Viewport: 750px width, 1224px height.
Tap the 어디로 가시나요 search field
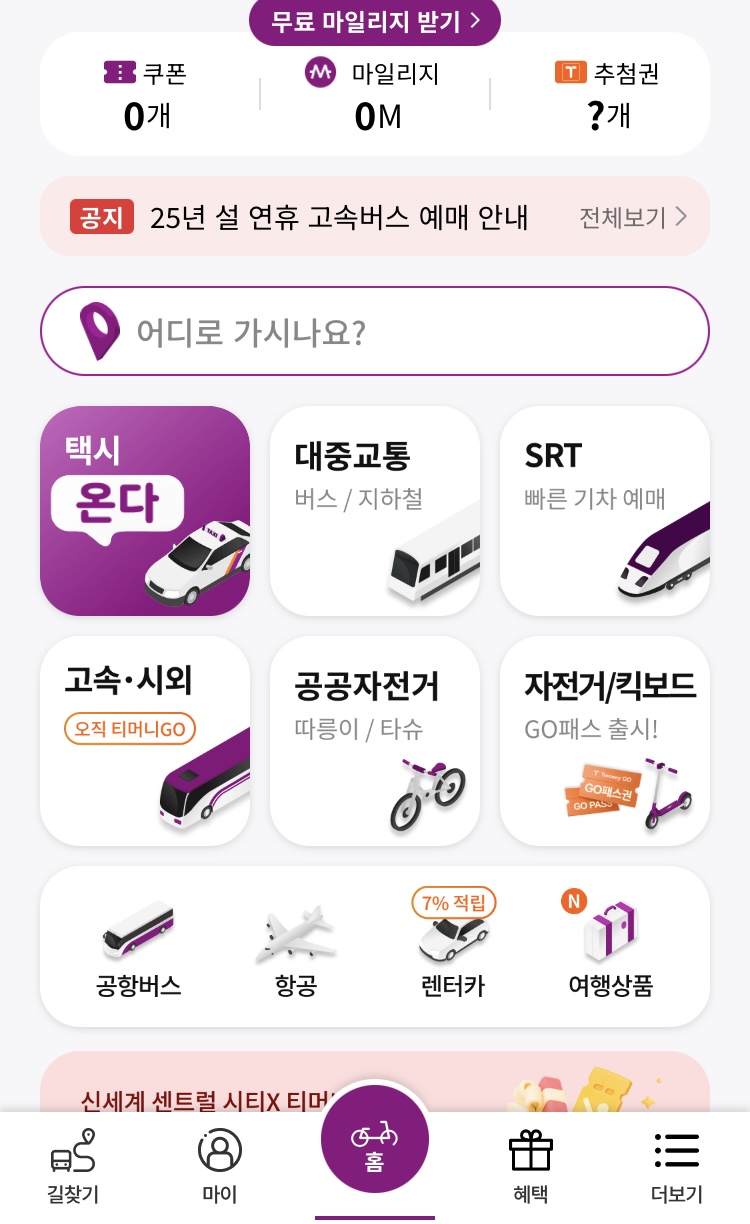tap(375, 330)
